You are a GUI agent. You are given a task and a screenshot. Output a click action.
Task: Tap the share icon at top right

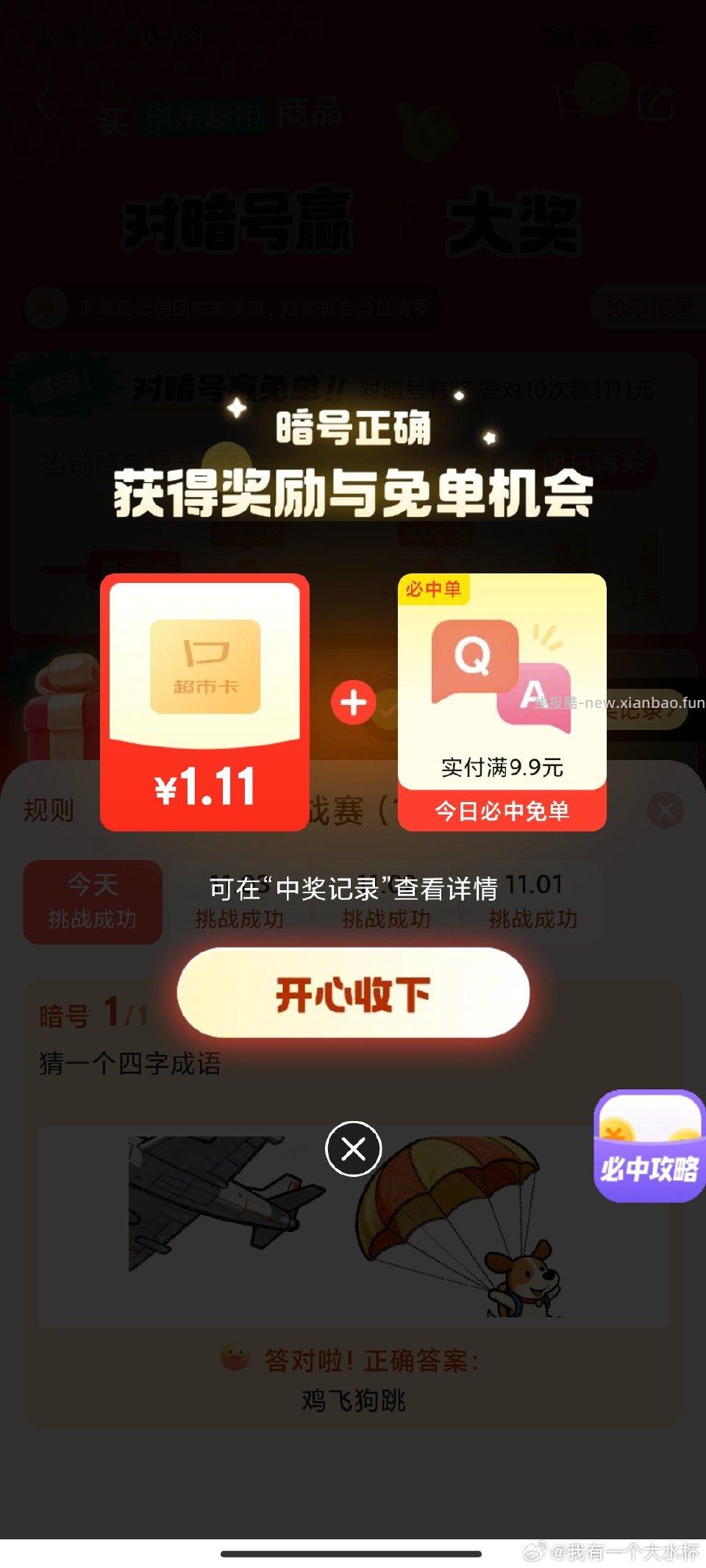654,103
